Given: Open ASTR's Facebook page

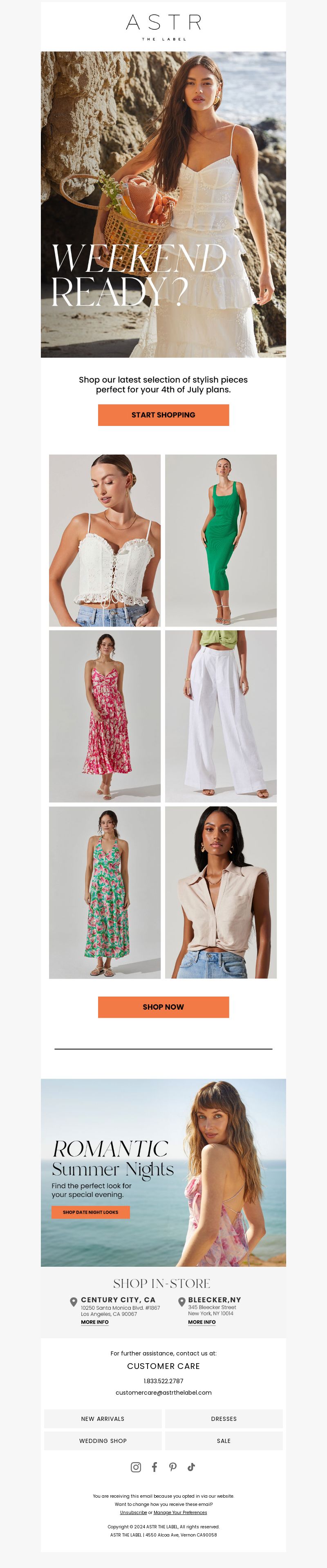Looking at the screenshot, I should click(155, 1467).
